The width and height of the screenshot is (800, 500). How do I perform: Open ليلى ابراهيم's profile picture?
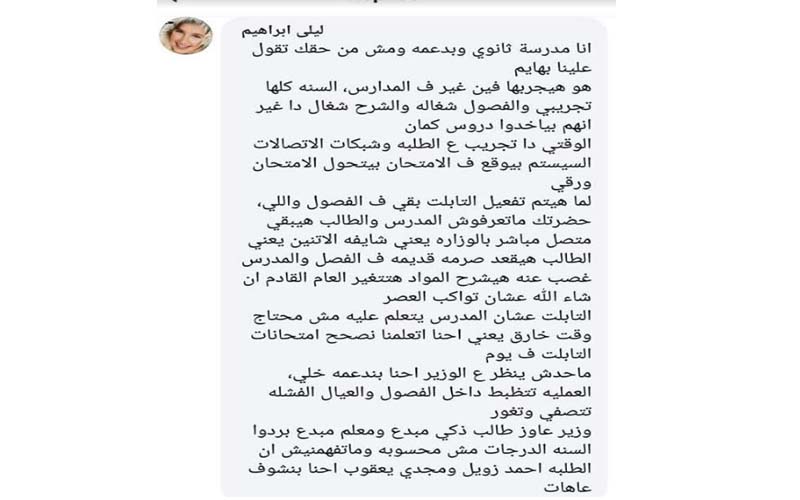coord(186,37)
